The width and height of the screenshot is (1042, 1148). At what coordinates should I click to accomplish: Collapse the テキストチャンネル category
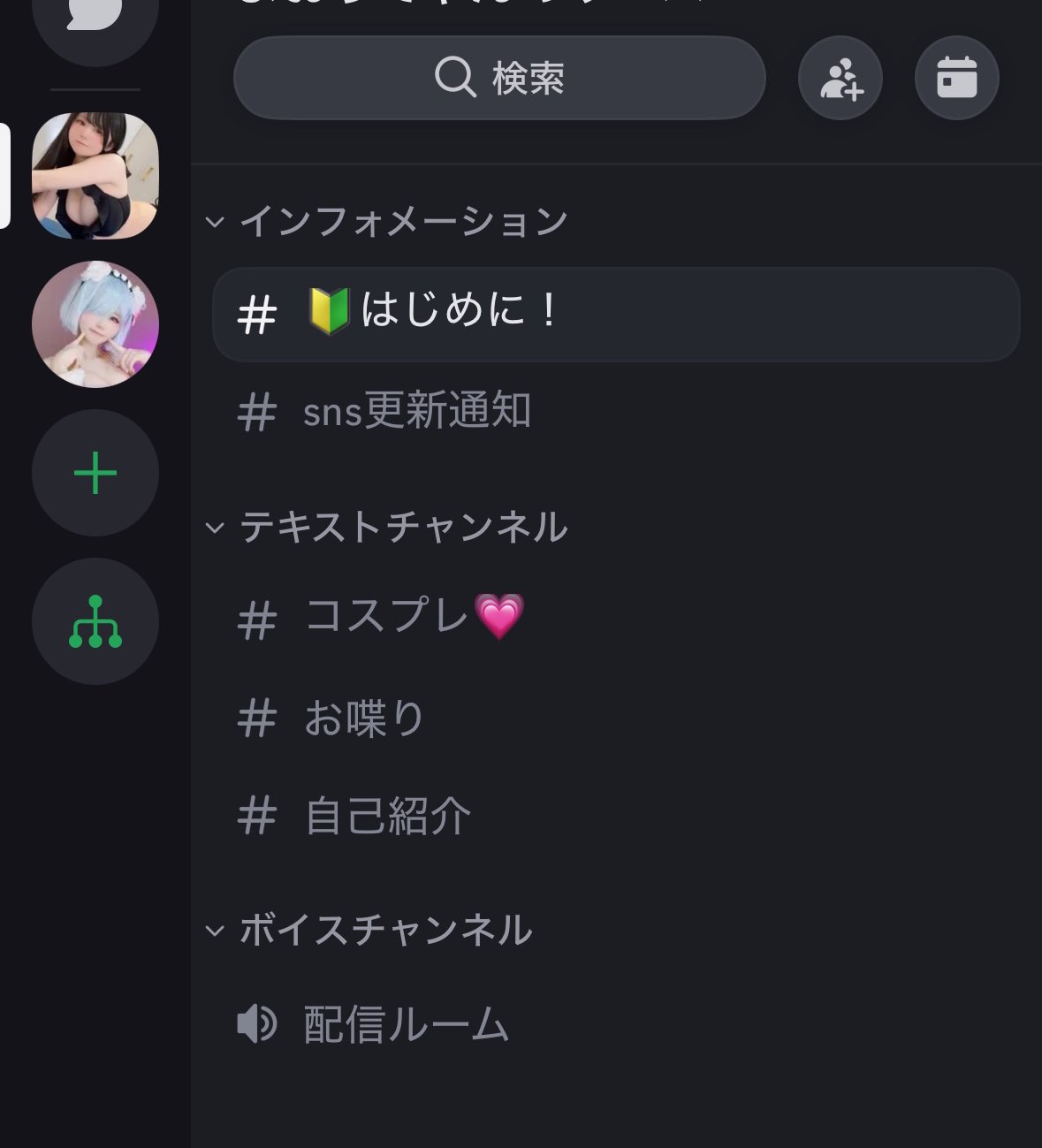(x=215, y=527)
